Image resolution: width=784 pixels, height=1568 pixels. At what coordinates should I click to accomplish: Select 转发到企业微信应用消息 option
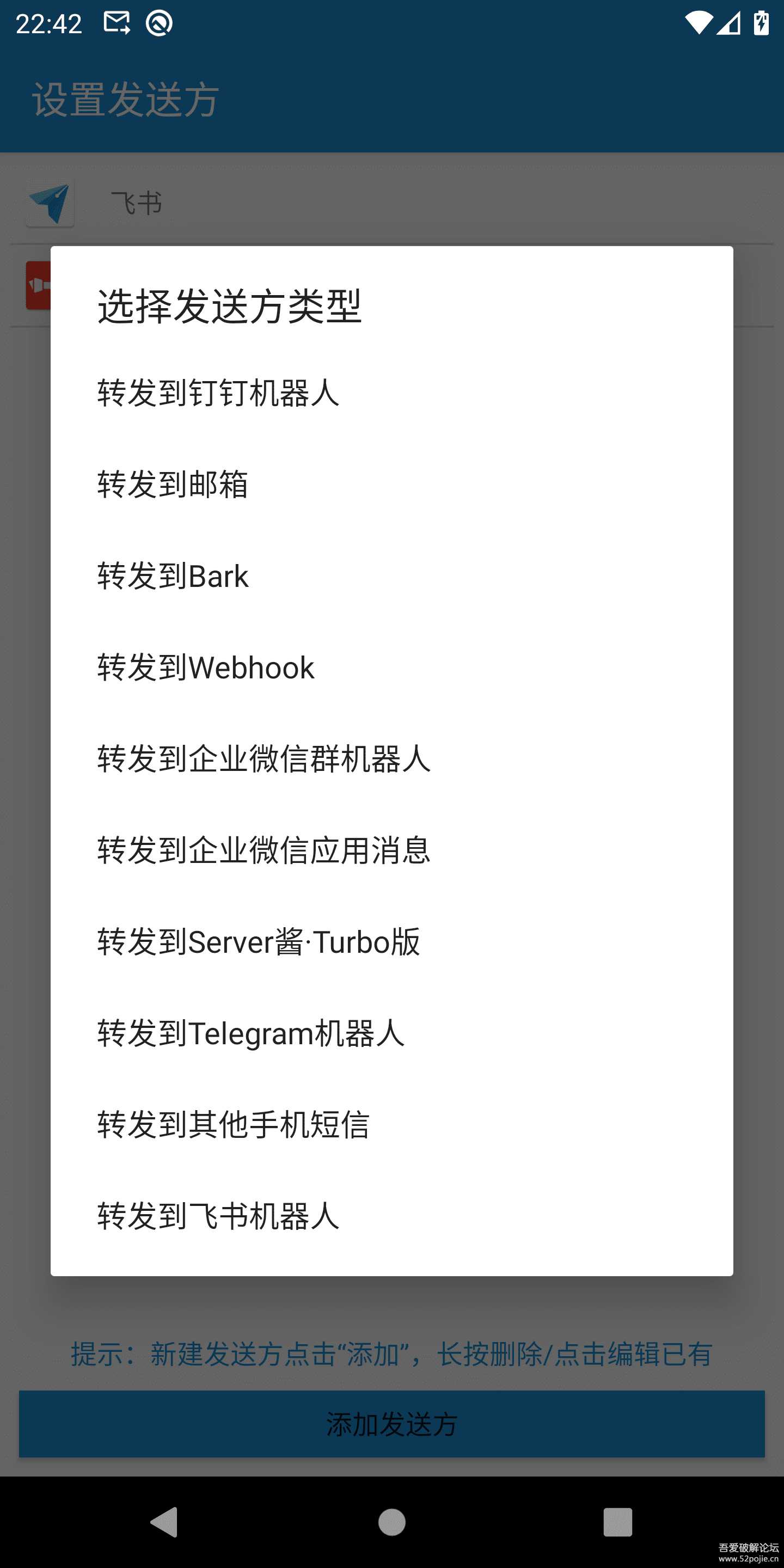pyautogui.click(x=263, y=851)
